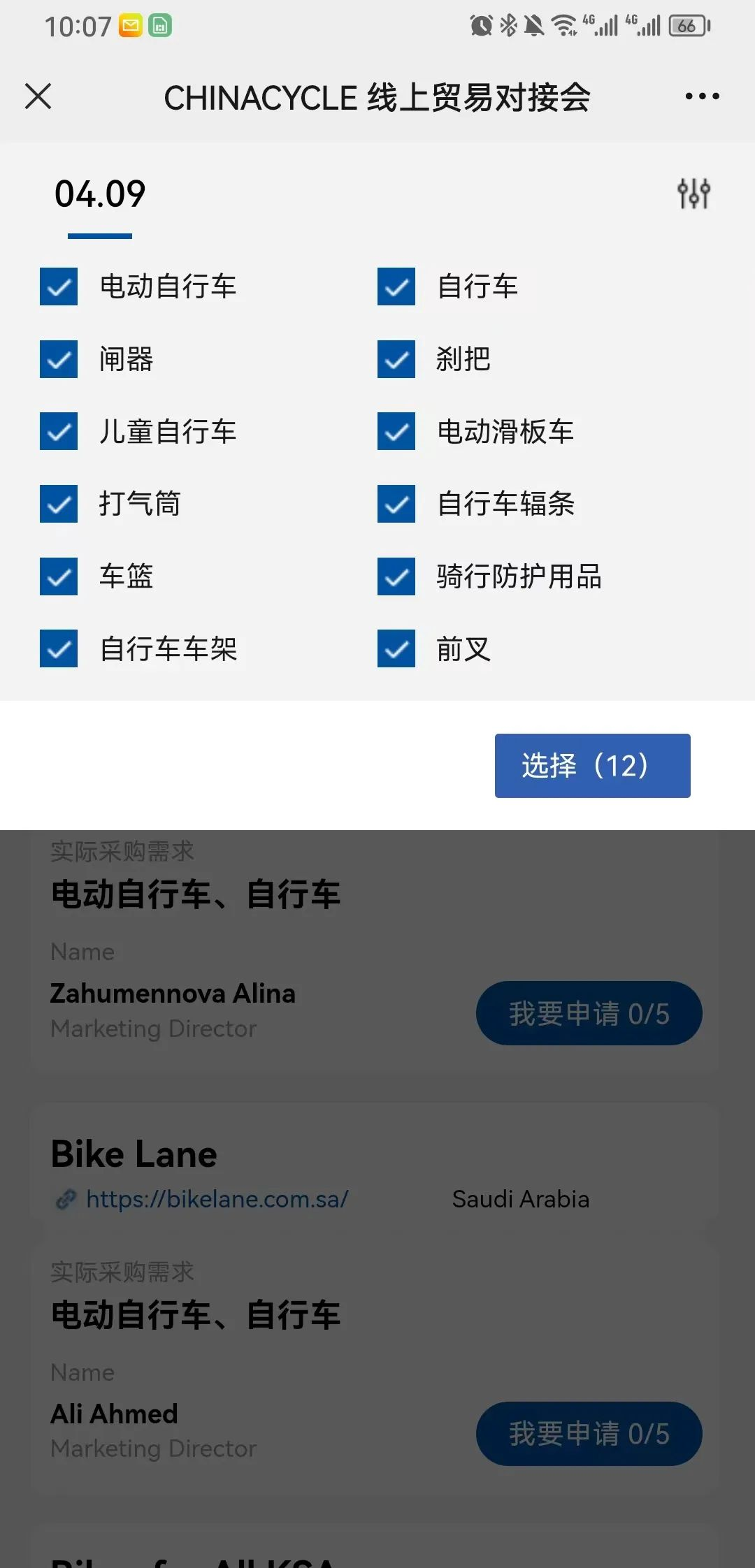Open the three-dot overflow menu

click(702, 96)
